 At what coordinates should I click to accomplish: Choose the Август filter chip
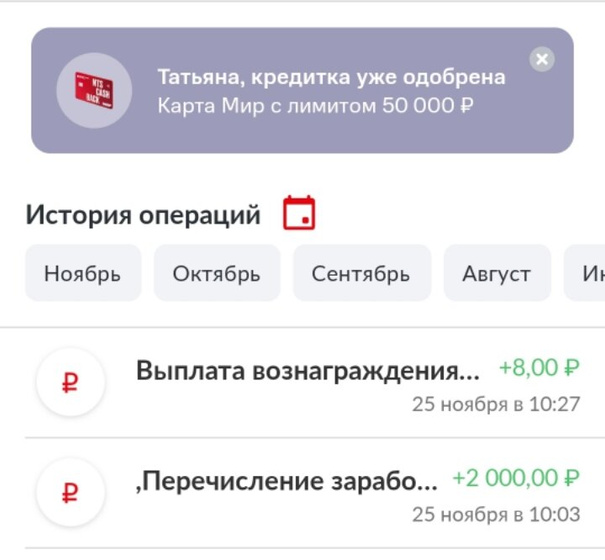click(x=497, y=273)
